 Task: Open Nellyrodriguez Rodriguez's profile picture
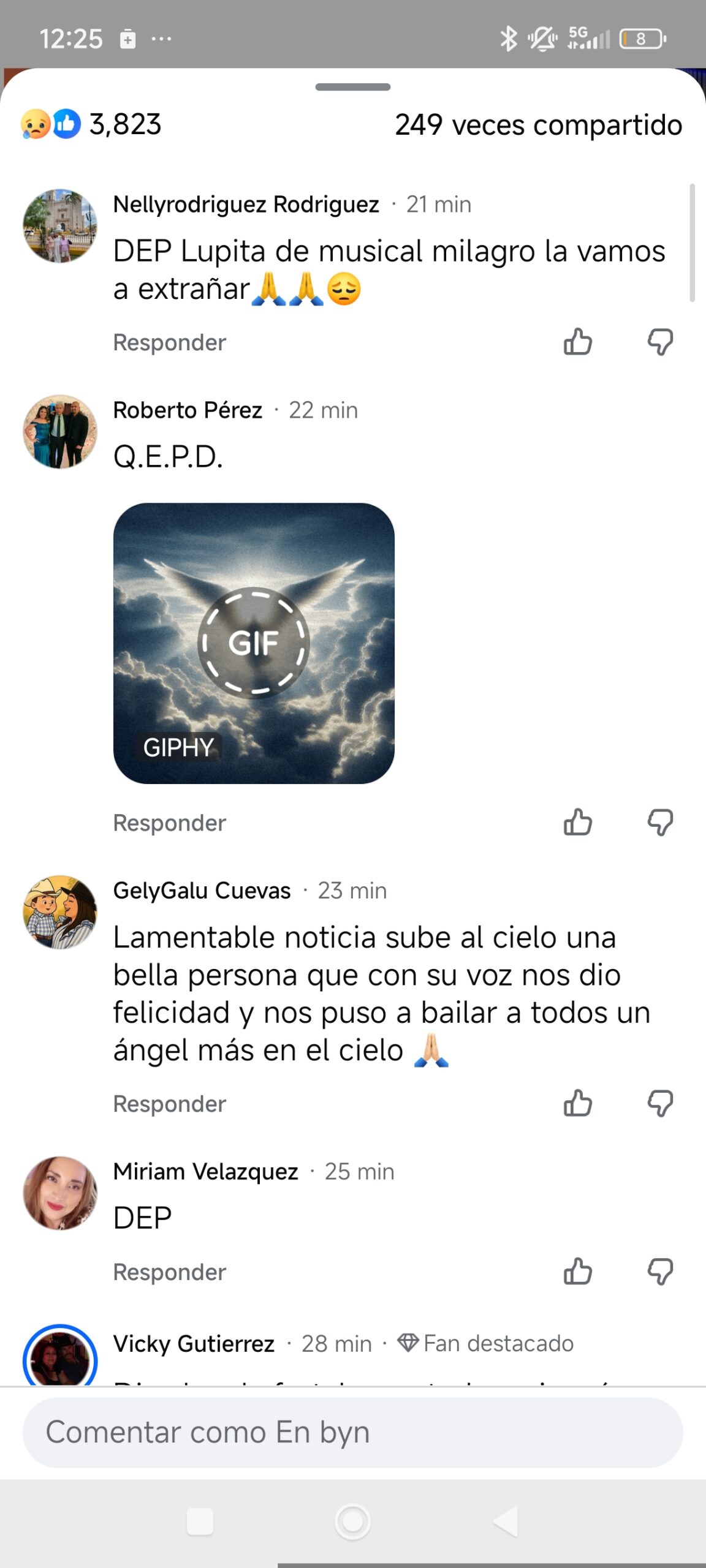[60, 225]
